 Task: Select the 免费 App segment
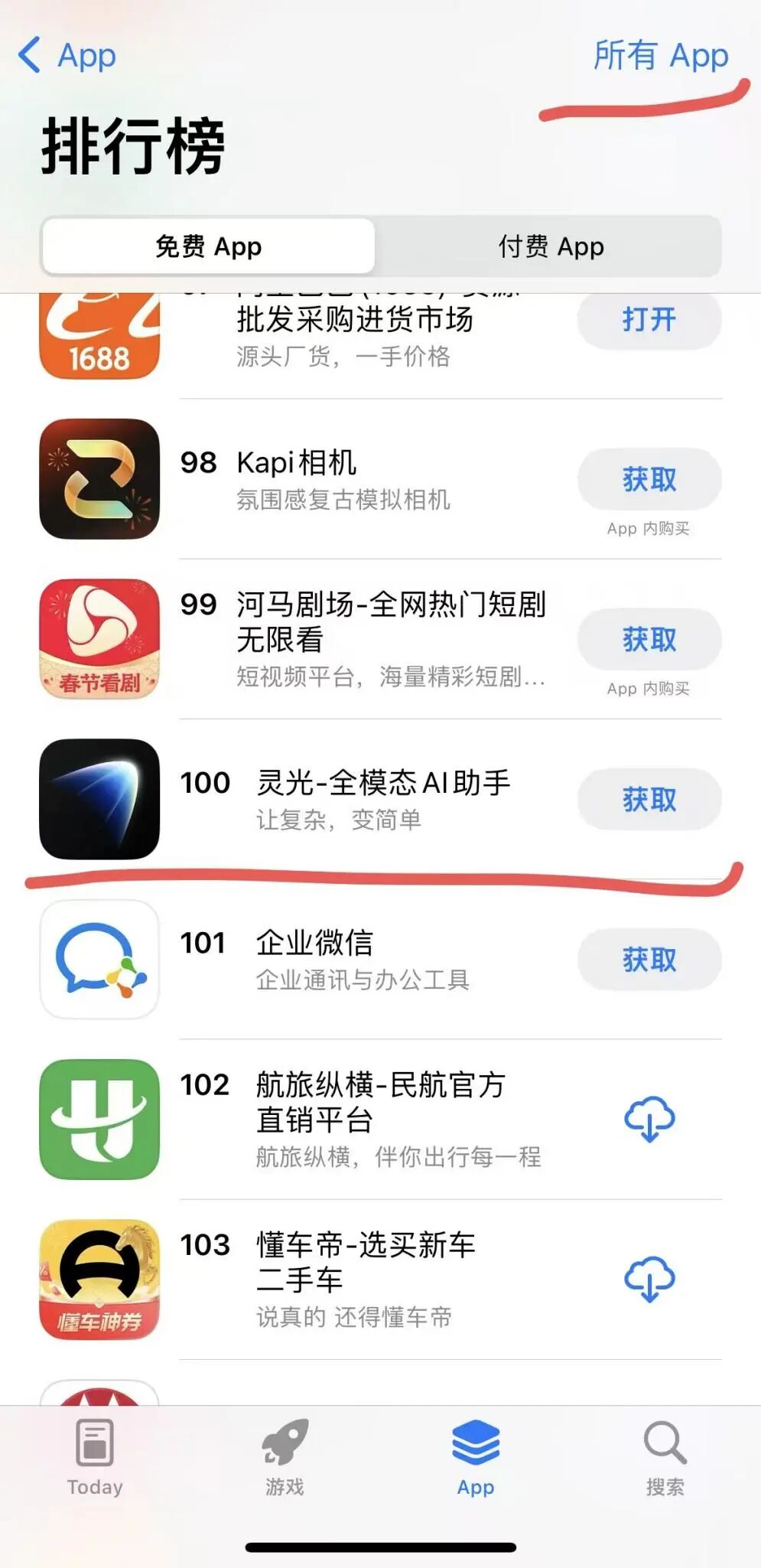(208, 246)
